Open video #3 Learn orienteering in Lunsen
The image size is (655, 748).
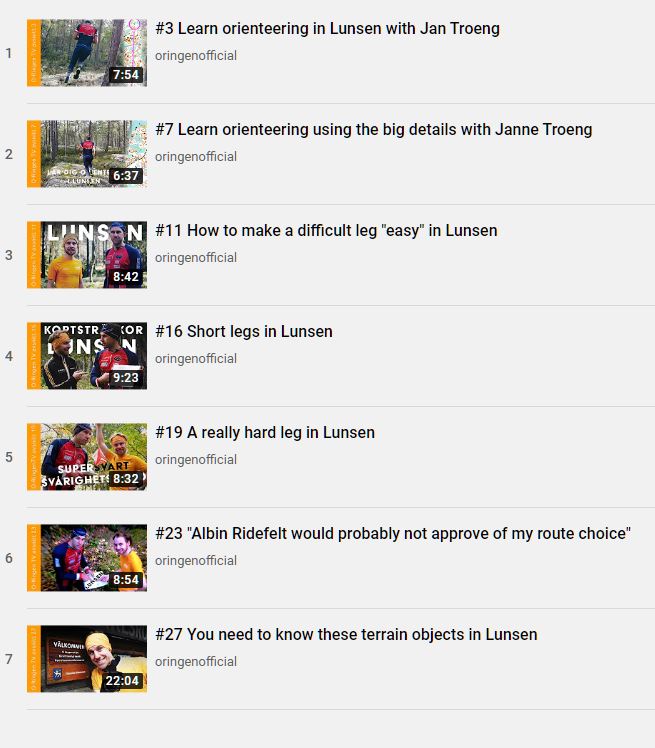[x=327, y=29]
